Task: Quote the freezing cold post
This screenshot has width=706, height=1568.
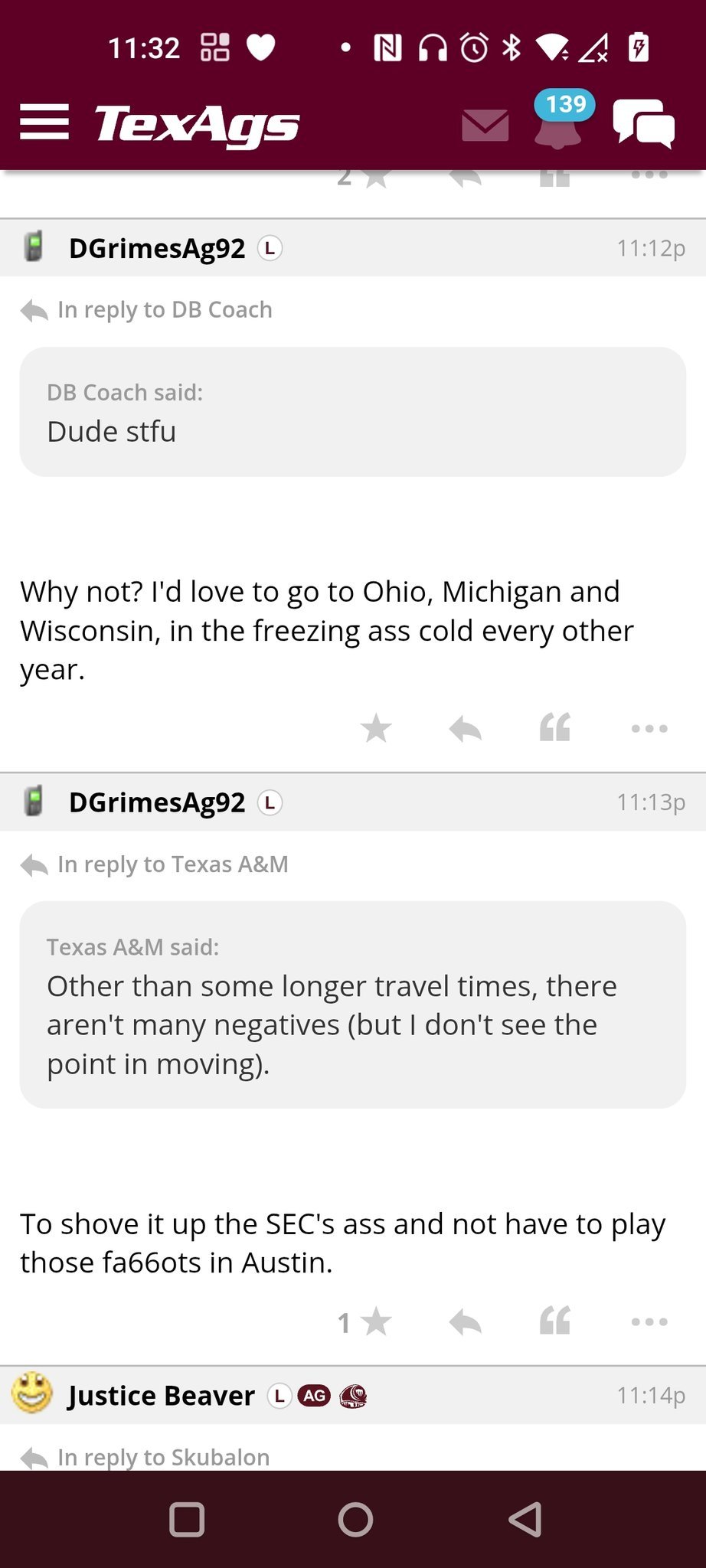Action: [555, 728]
